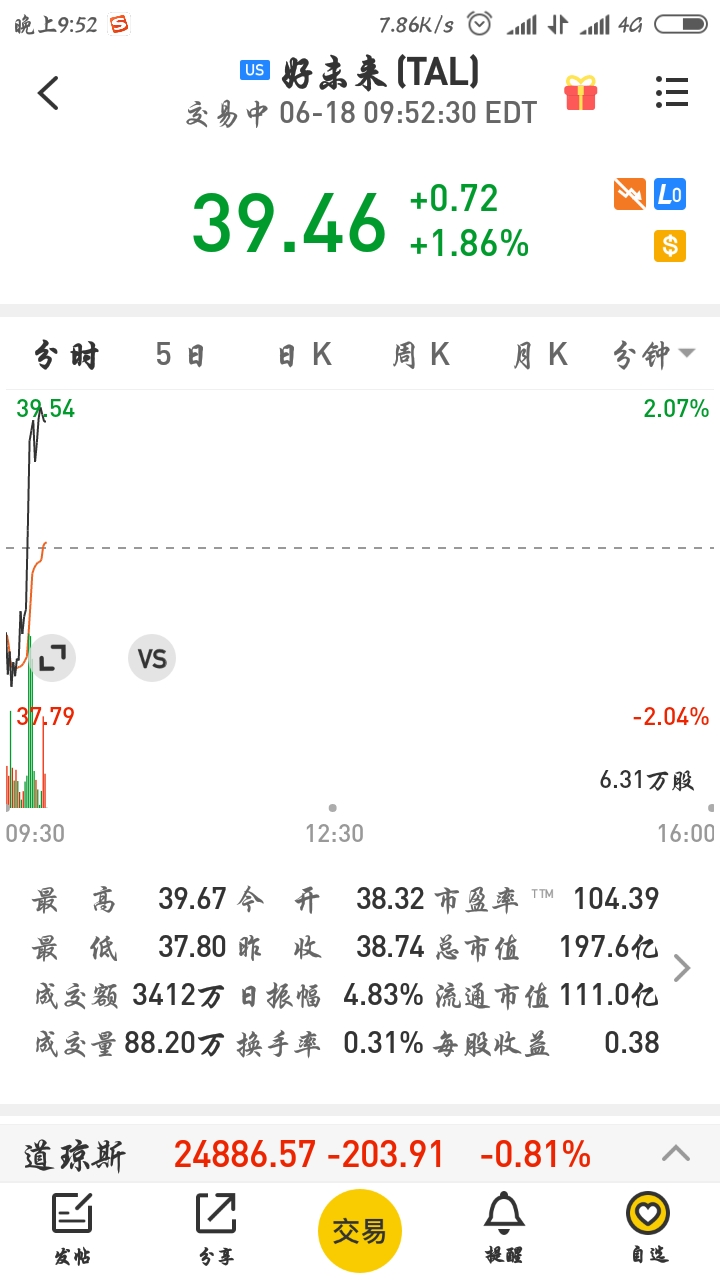Tap the orange dollar sign icon

(x=670, y=245)
